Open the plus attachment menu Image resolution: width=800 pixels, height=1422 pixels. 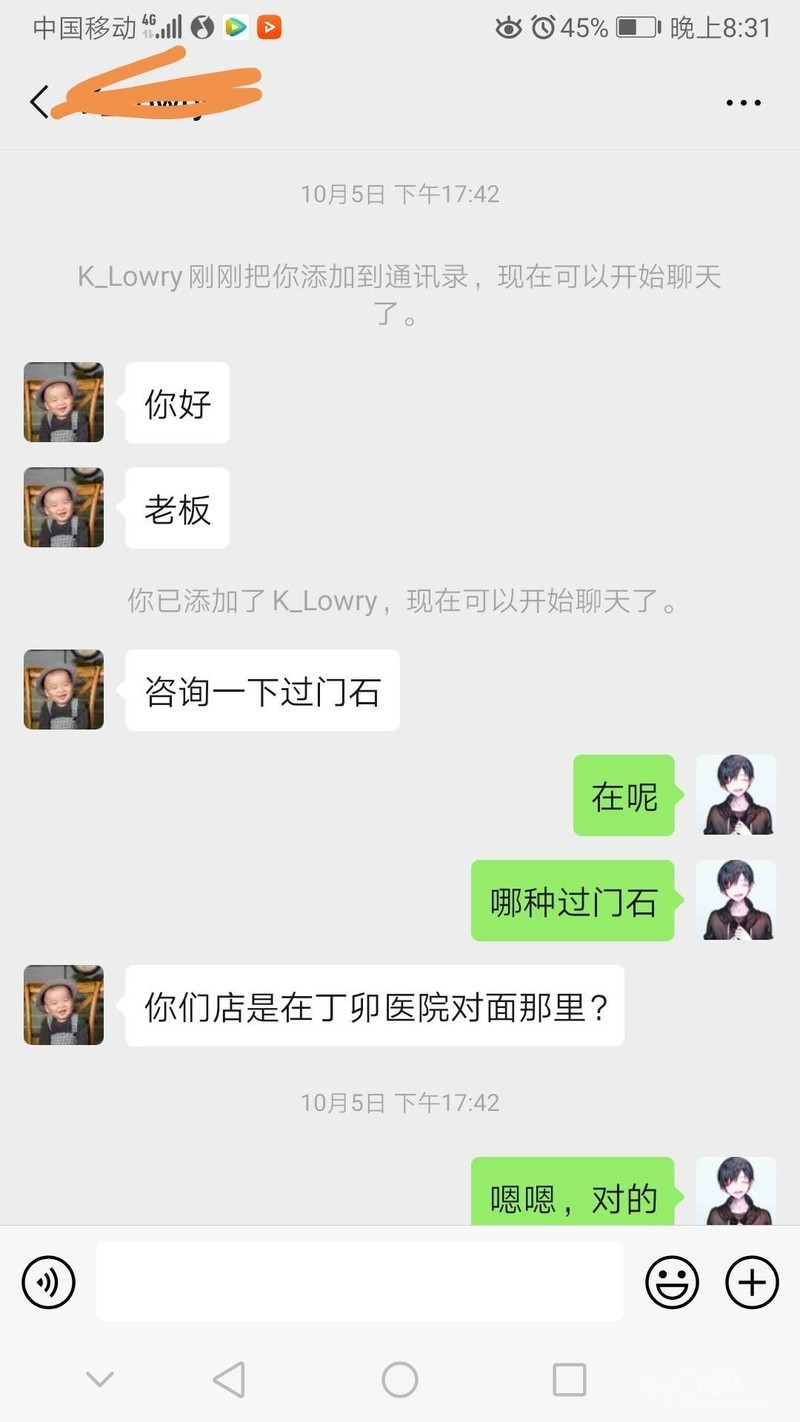click(752, 1281)
